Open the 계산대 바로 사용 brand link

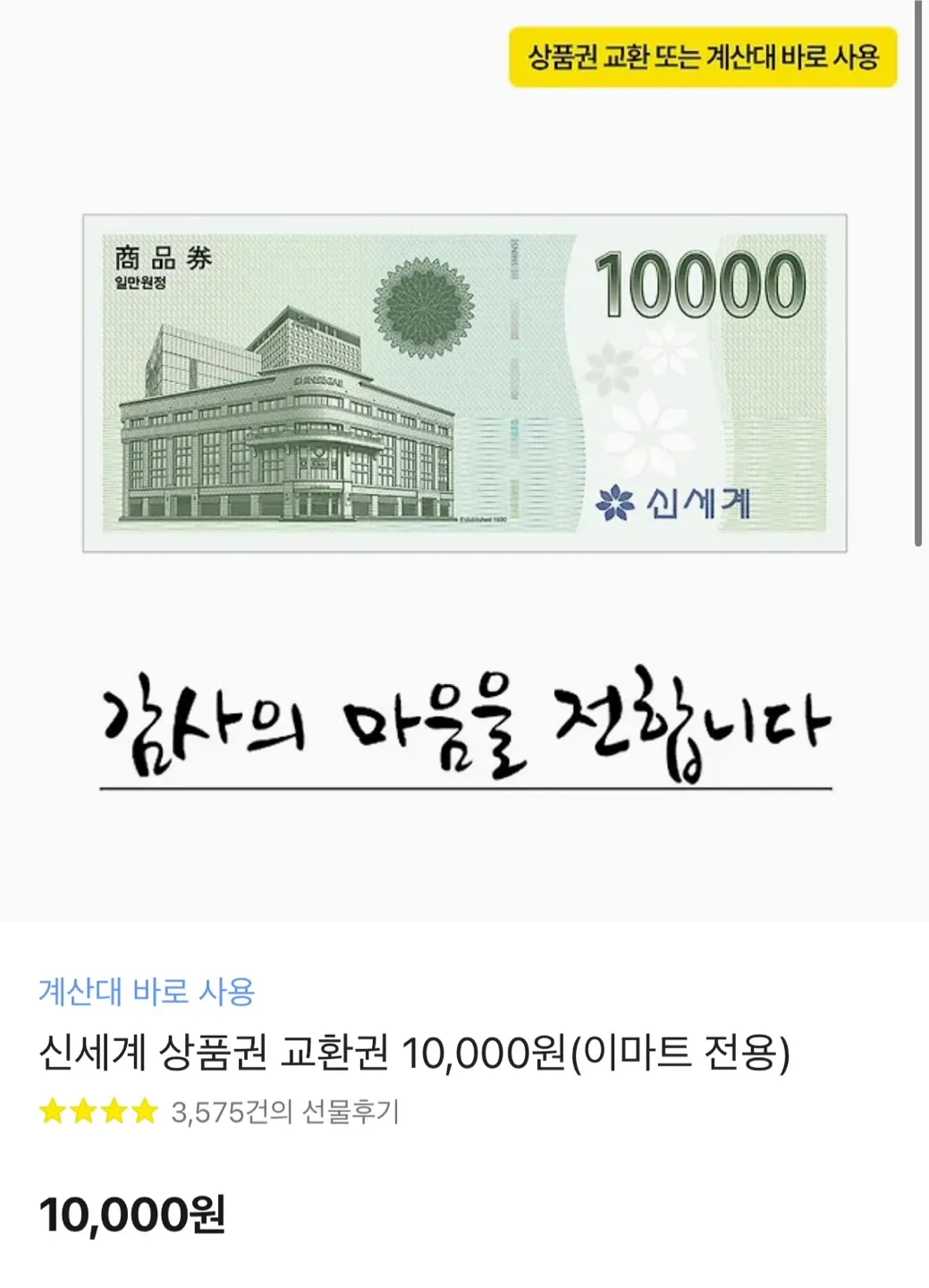[148, 991]
